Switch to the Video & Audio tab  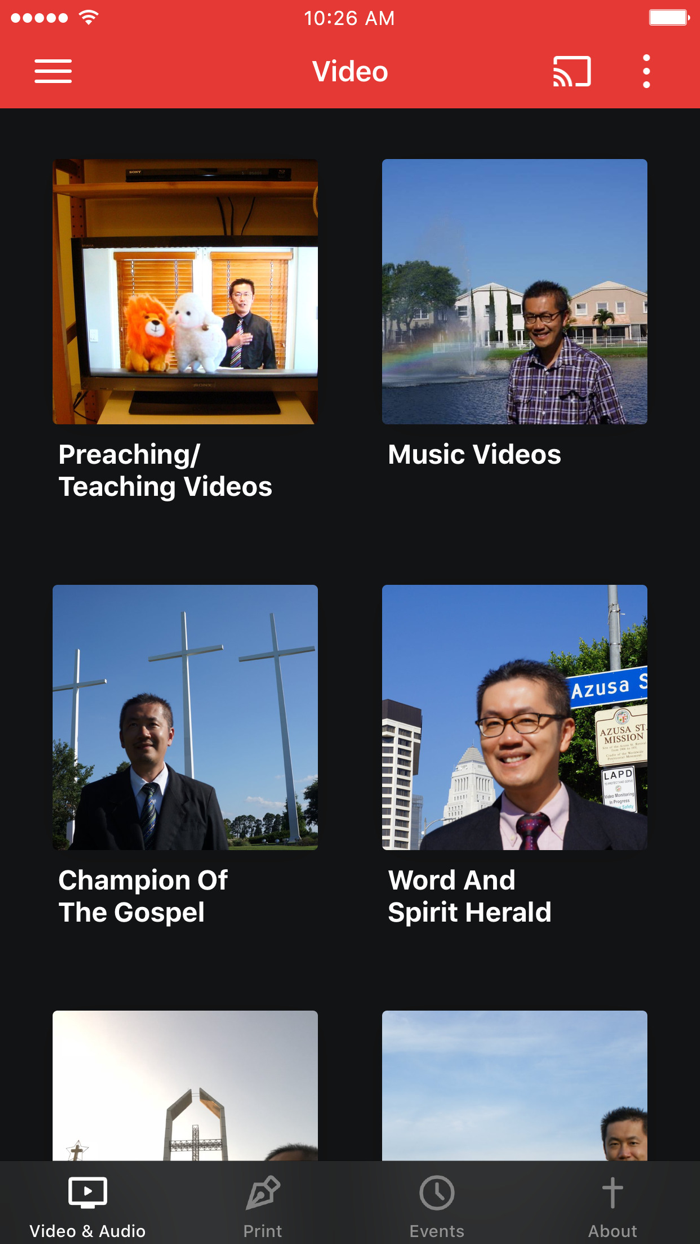(88, 1205)
